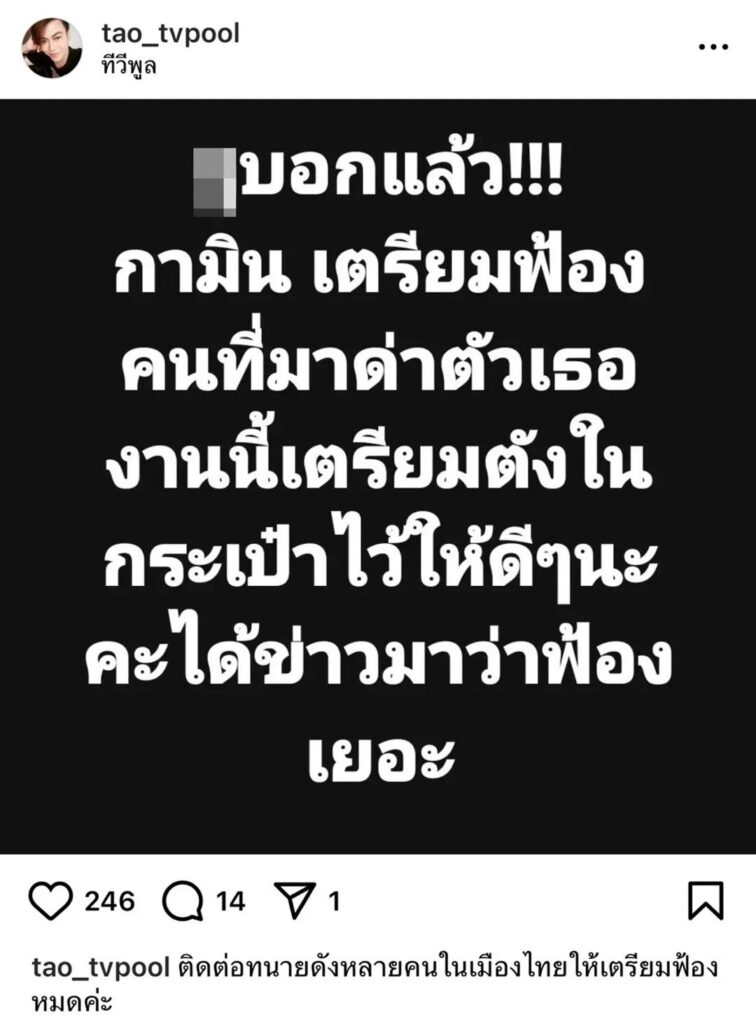Open the post's three-dot options menu

point(713,48)
